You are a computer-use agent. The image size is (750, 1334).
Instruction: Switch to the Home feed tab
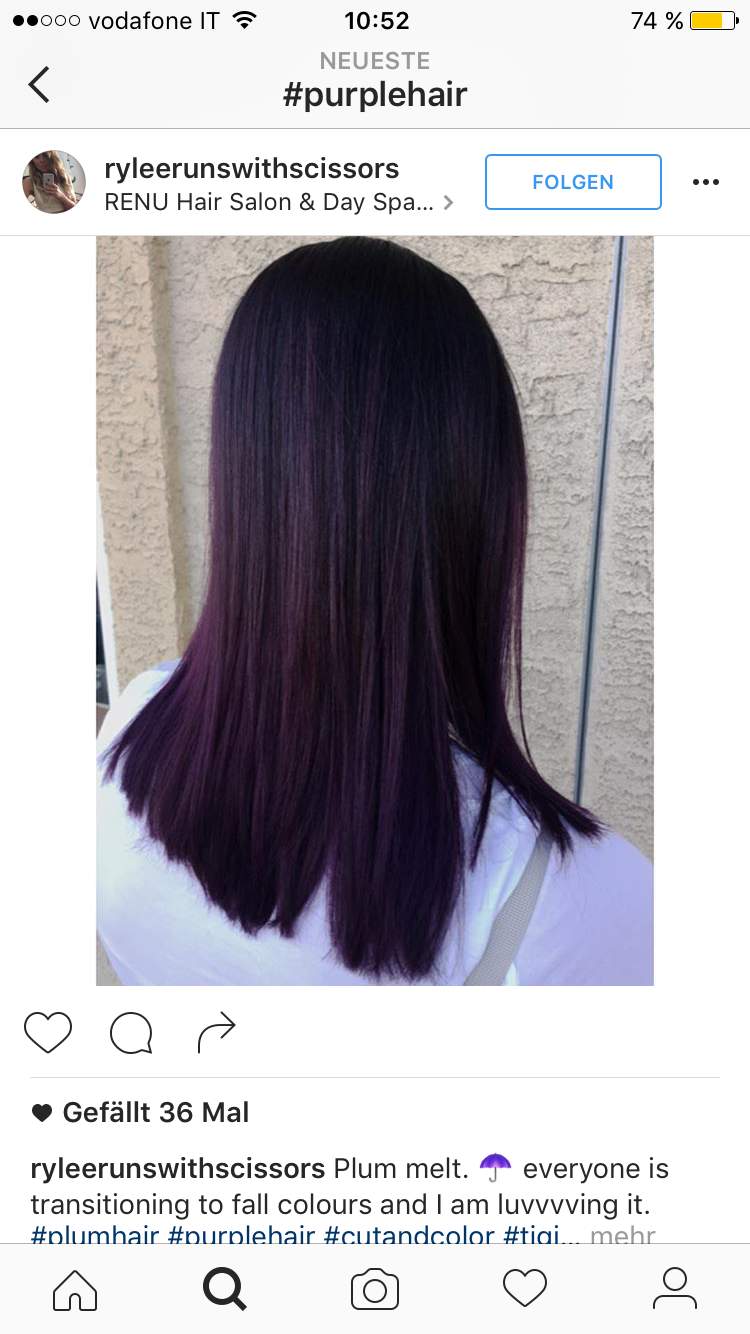coord(75,1289)
